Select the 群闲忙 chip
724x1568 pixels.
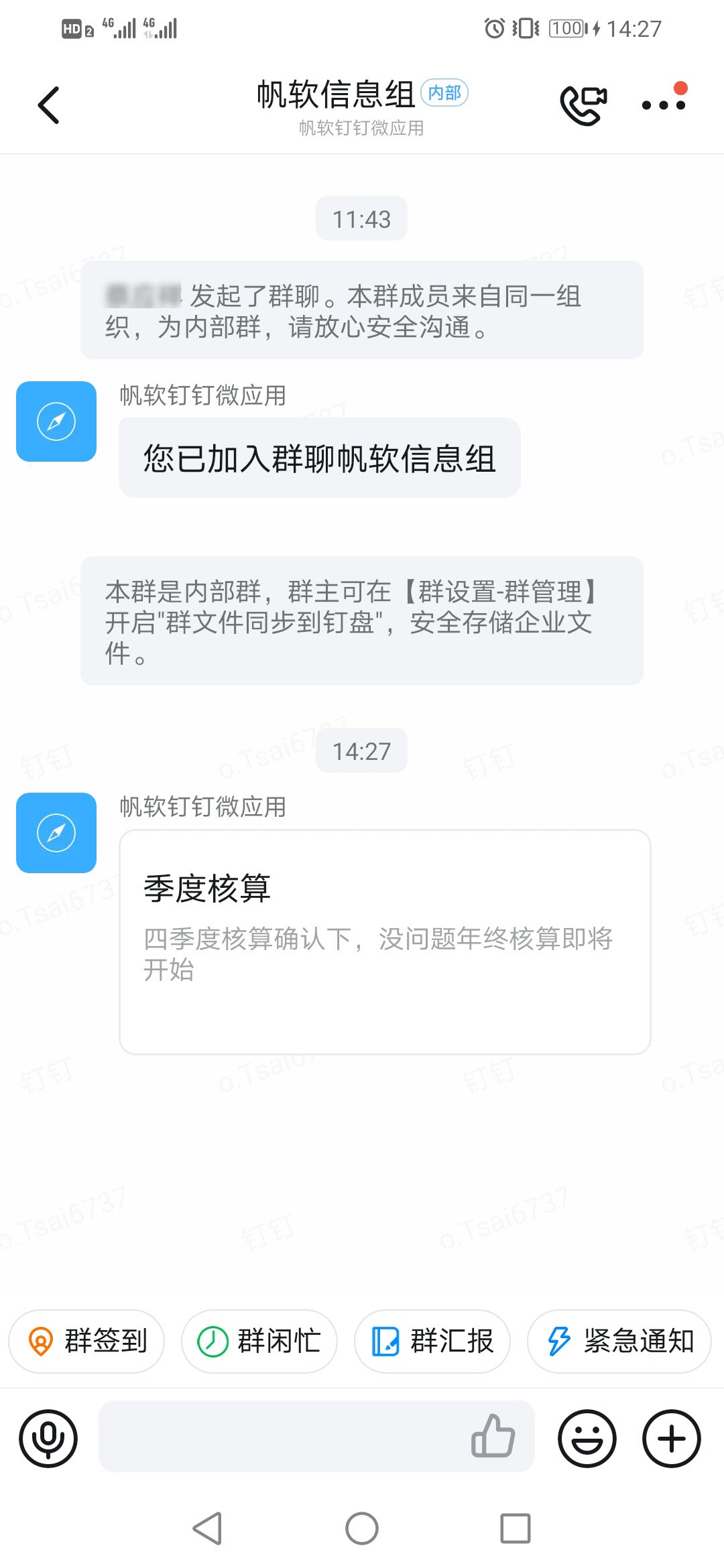tap(259, 1341)
